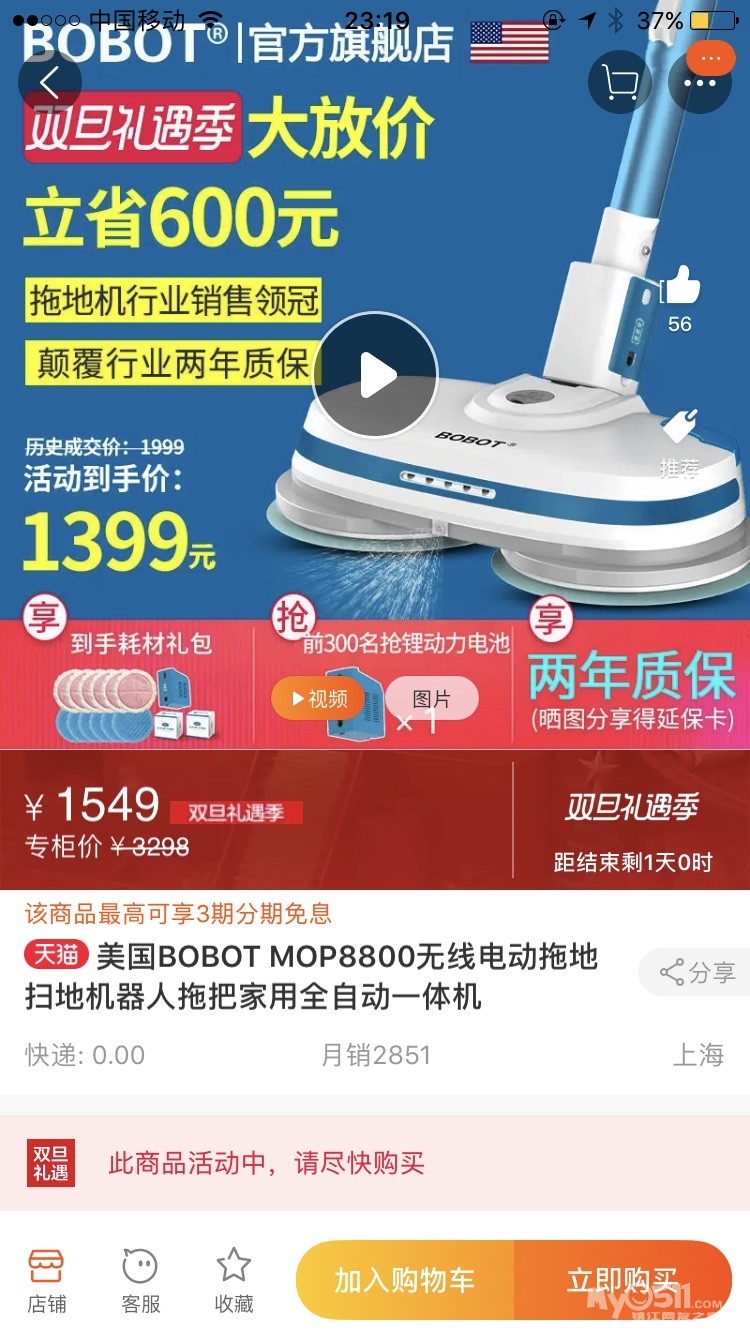Open the shopping cart icon
This screenshot has height=1334, width=750.
tap(620, 82)
